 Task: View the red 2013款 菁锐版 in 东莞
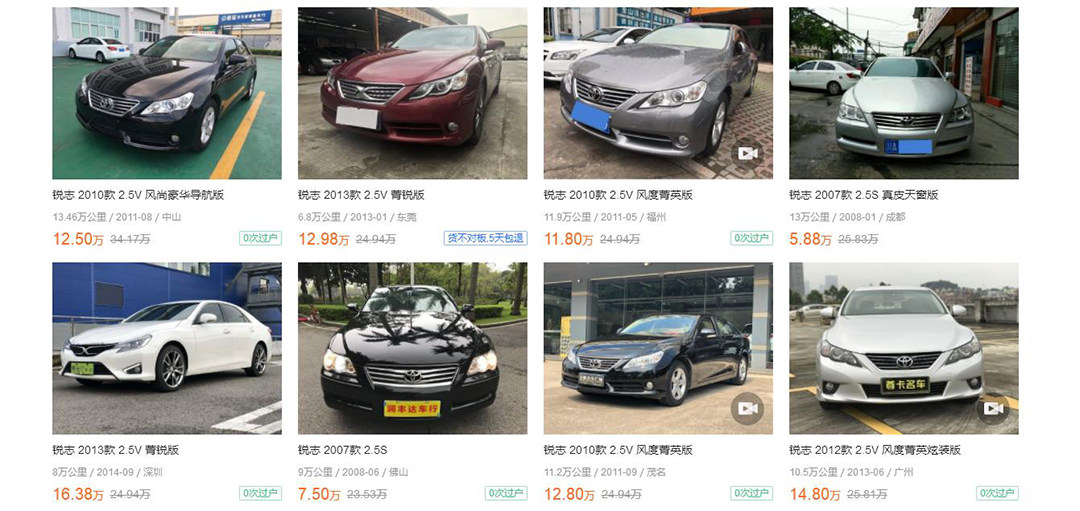tap(412, 94)
